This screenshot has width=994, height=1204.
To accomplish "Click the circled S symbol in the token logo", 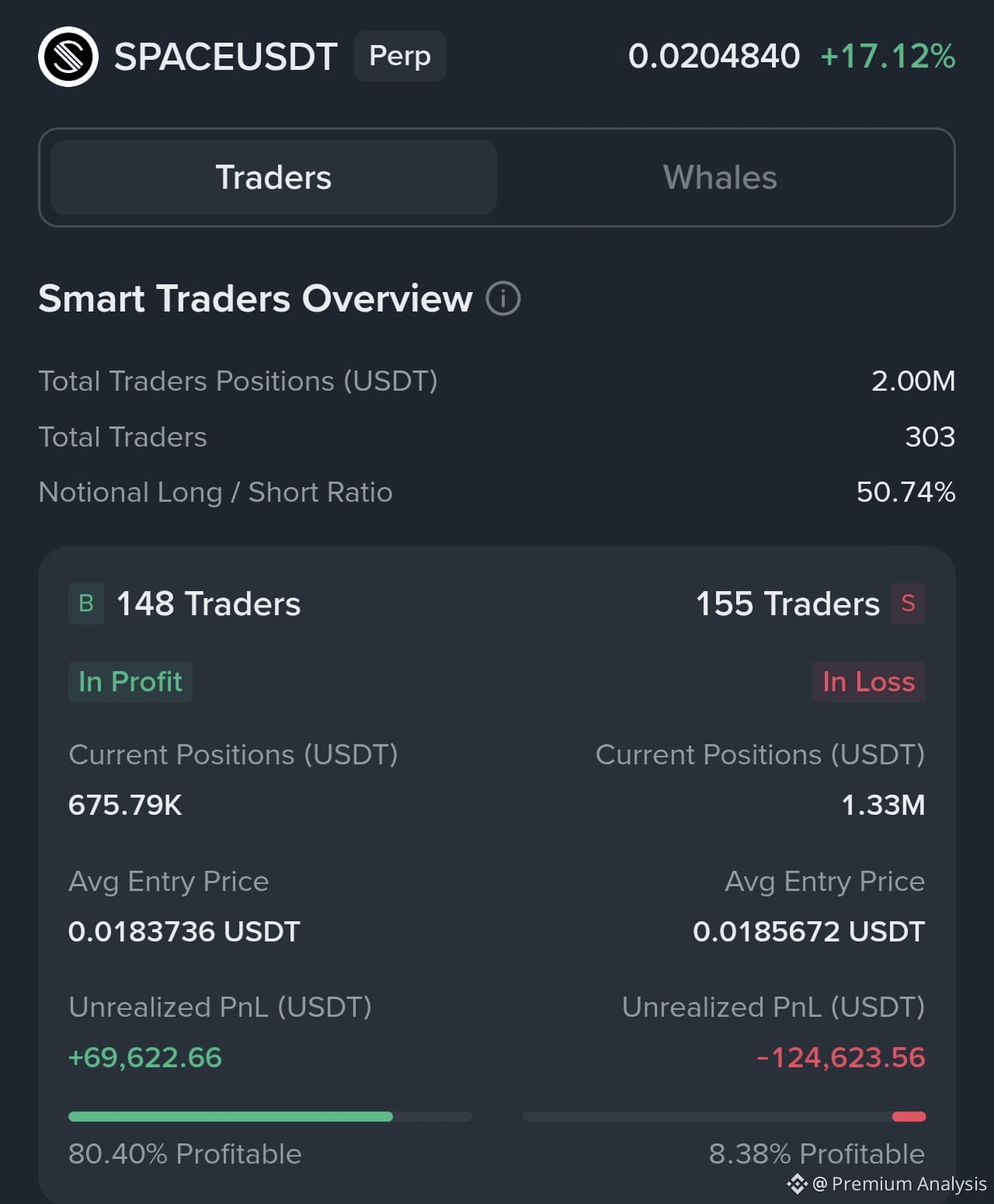I will point(70,56).
